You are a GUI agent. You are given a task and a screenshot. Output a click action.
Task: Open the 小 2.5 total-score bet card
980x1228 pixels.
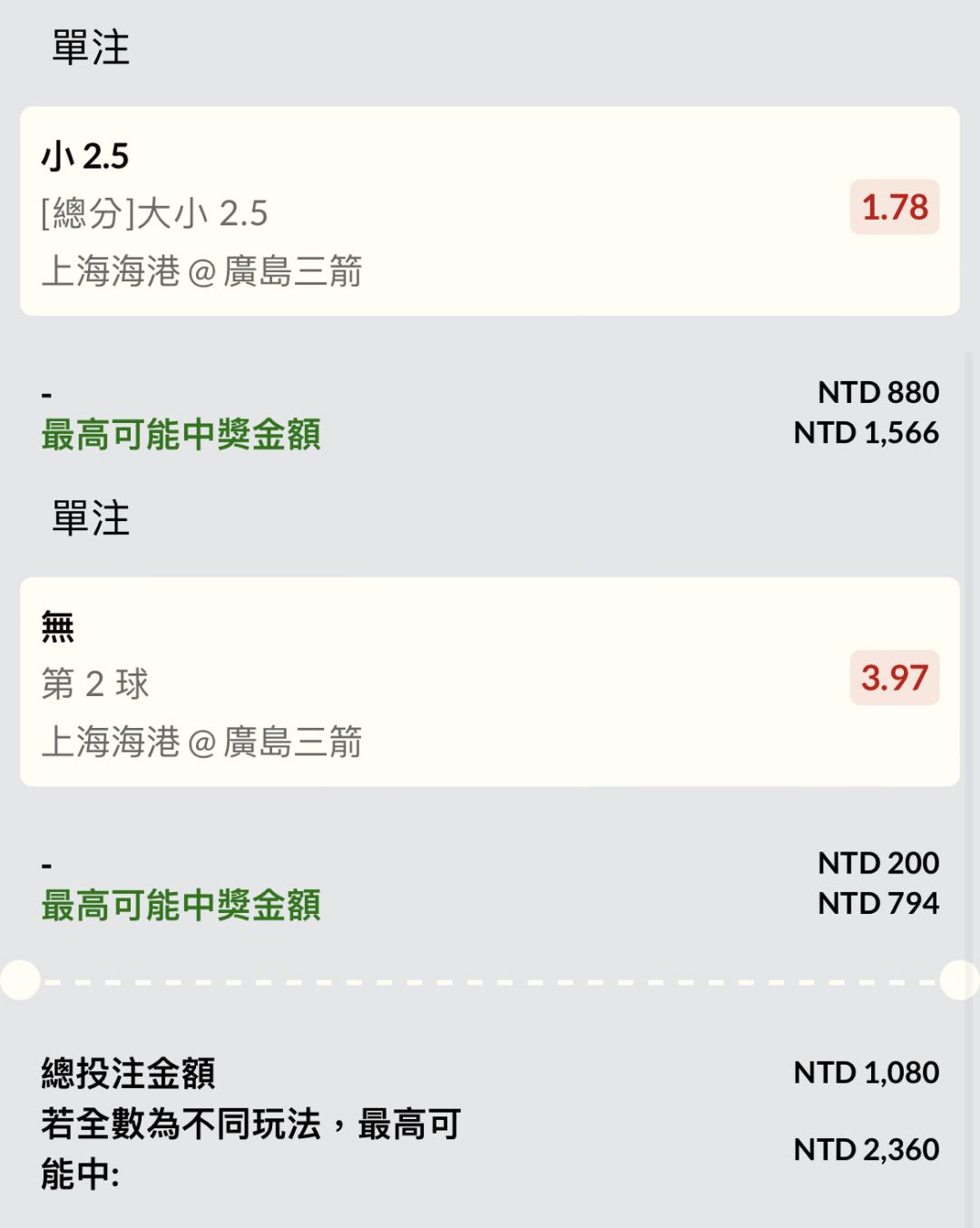coord(490,211)
